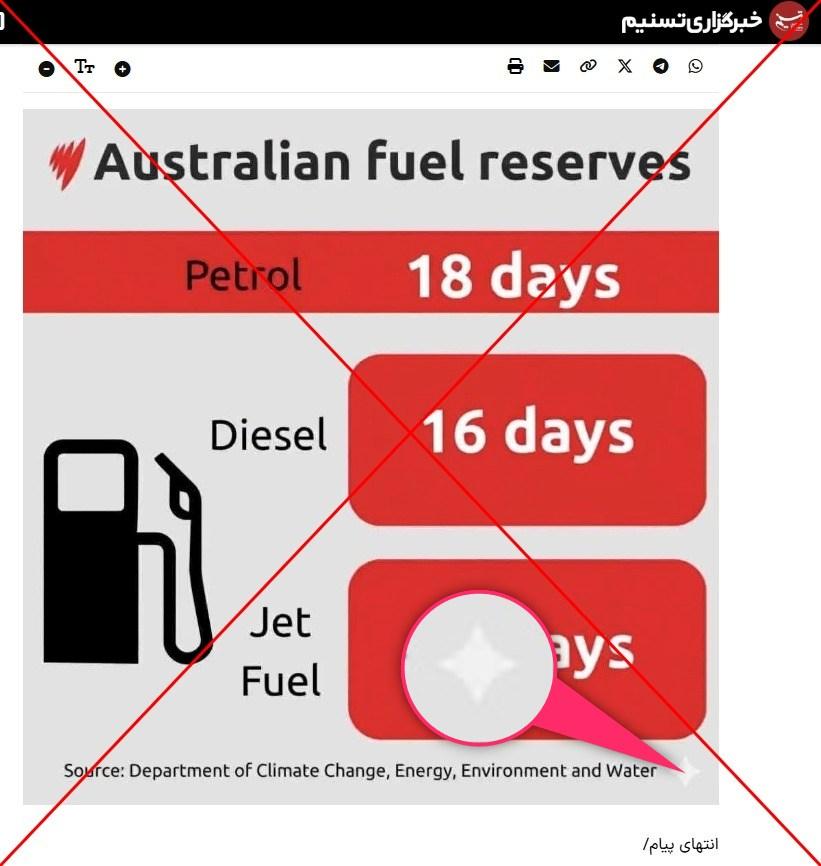Increase text size with plus icon
The height and width of the screenshot is (866, 821).
pos(122,69)
